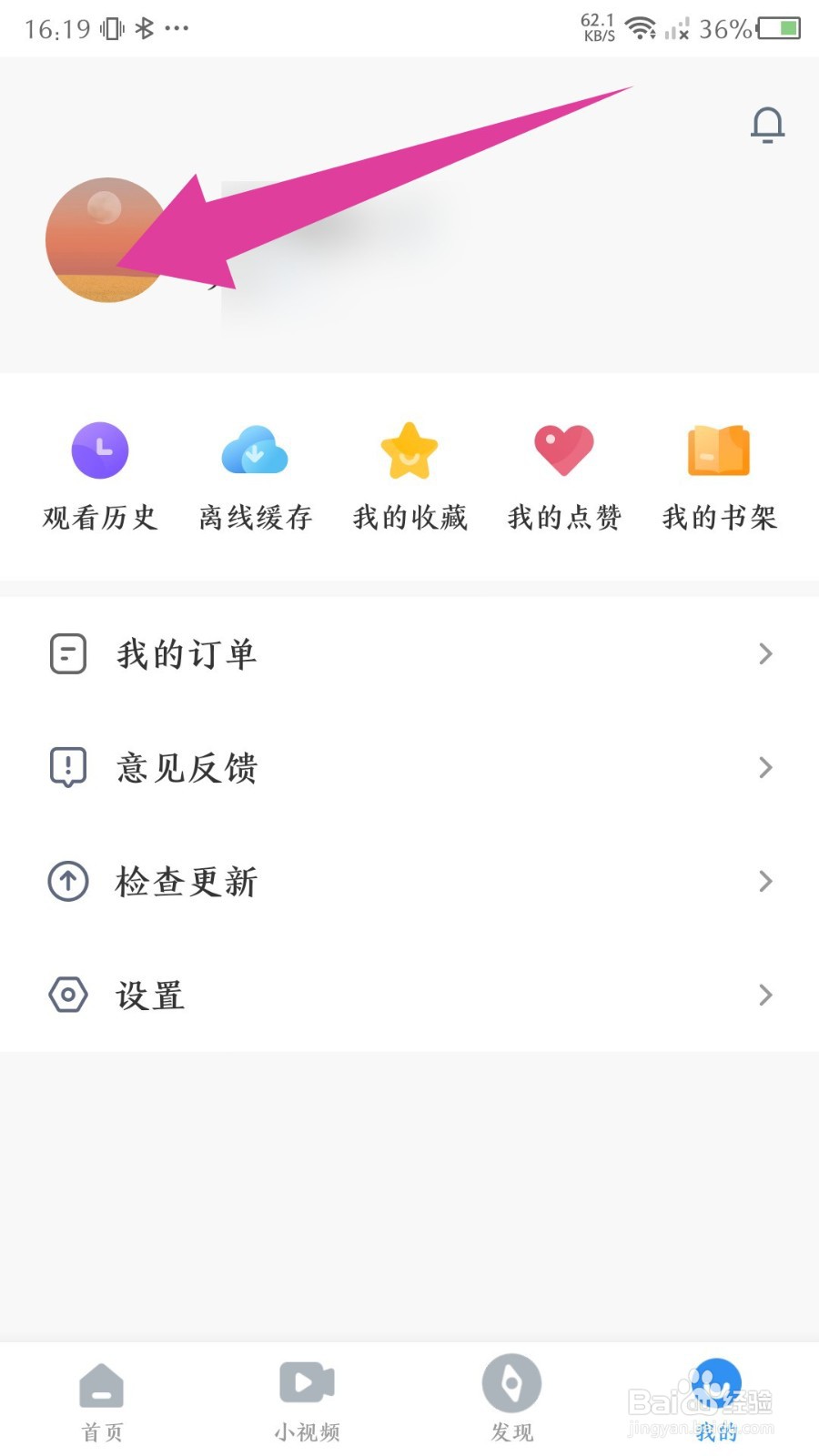Open 观看历史 watch history
This screenshot has width=819, height=1456.
point(100,476)
